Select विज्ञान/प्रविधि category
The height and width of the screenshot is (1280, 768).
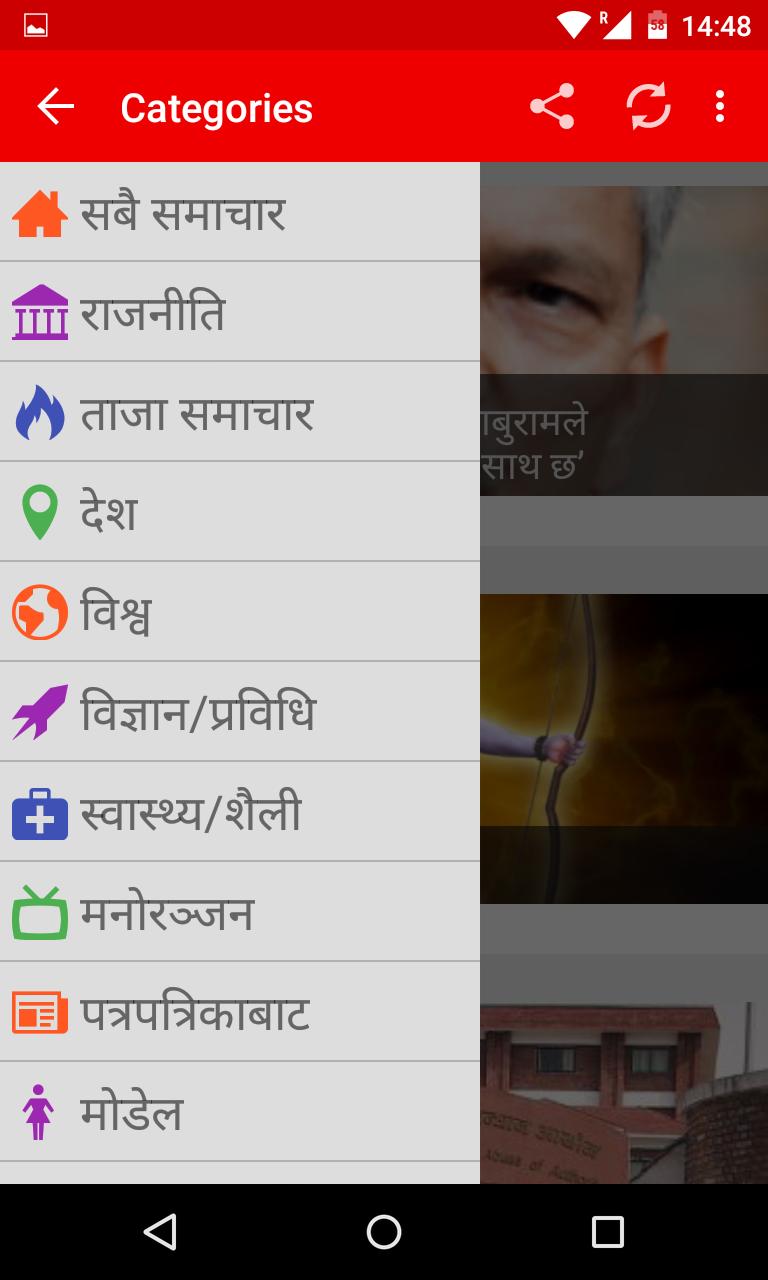(240, 712)
